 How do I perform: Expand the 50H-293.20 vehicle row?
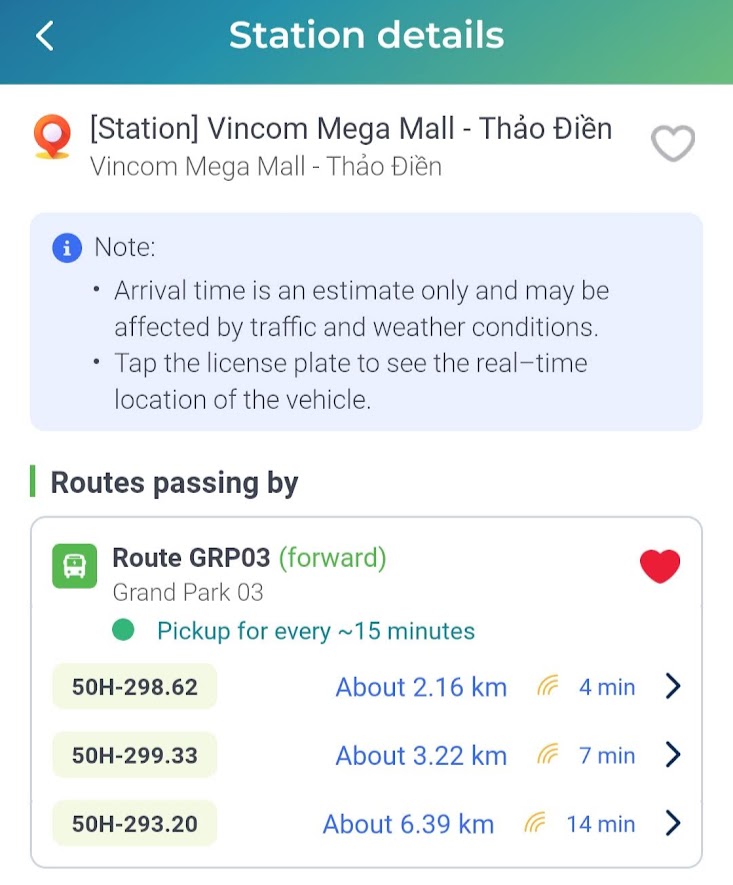coord(673,824)
